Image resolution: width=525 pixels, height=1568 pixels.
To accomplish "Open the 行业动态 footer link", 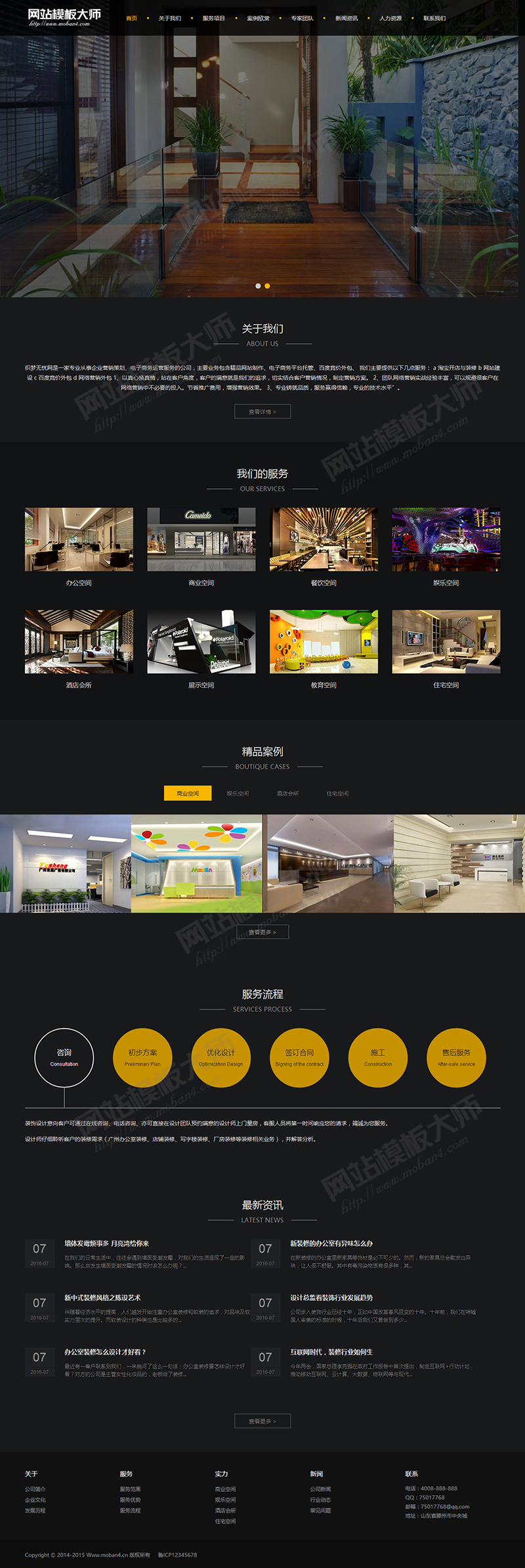I will coord(320,1500).
